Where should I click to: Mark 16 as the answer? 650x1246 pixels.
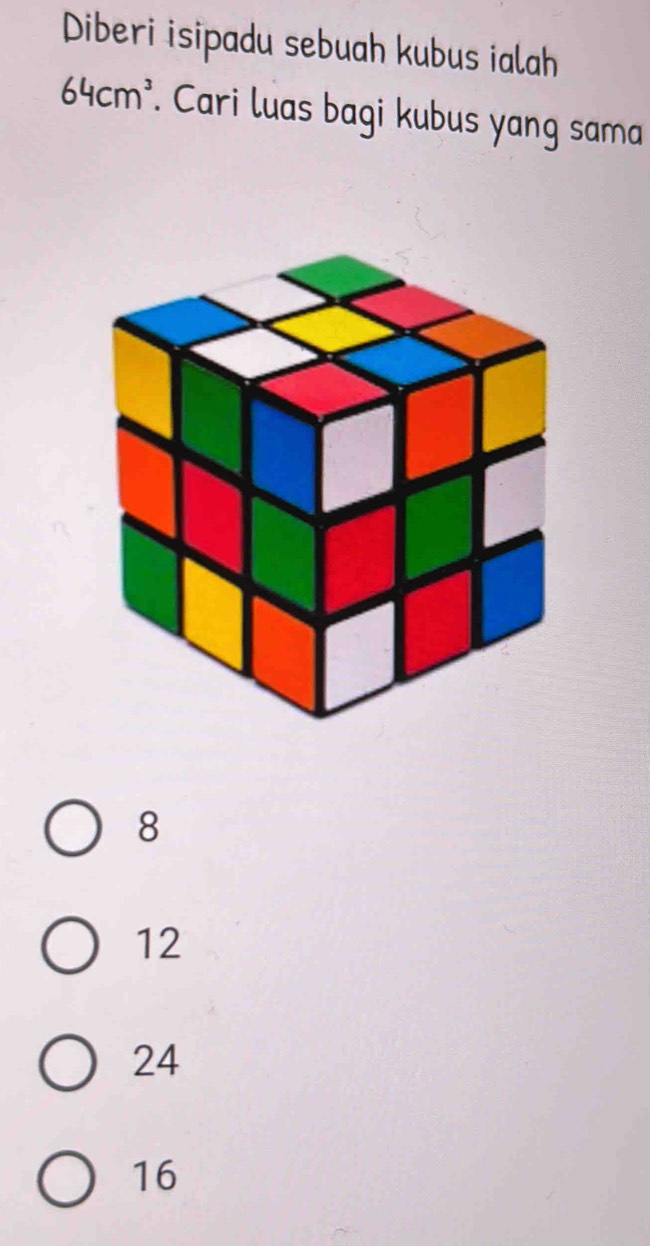(x=67, y=1178)
